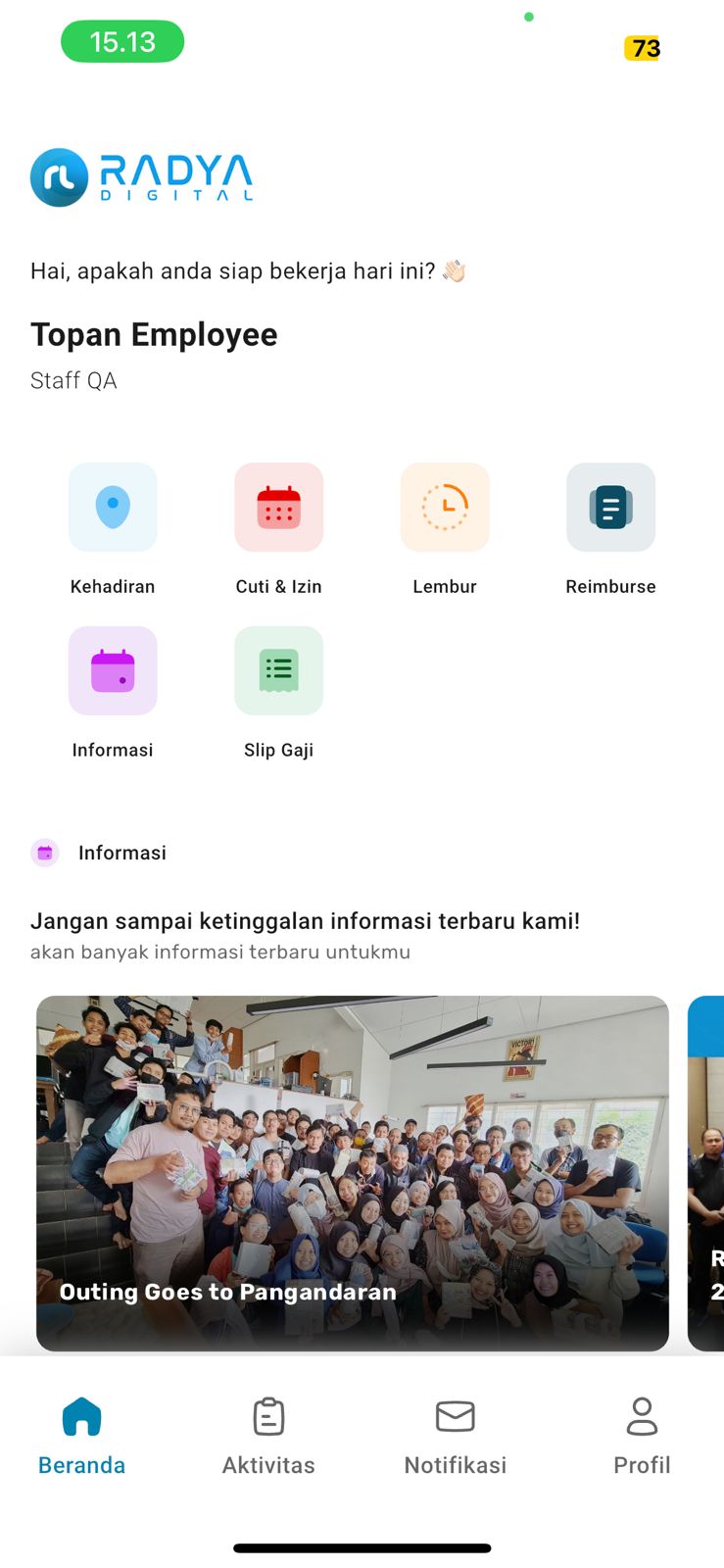
Task: Open the Notifikasi envelope icon
Action: 455,1415
